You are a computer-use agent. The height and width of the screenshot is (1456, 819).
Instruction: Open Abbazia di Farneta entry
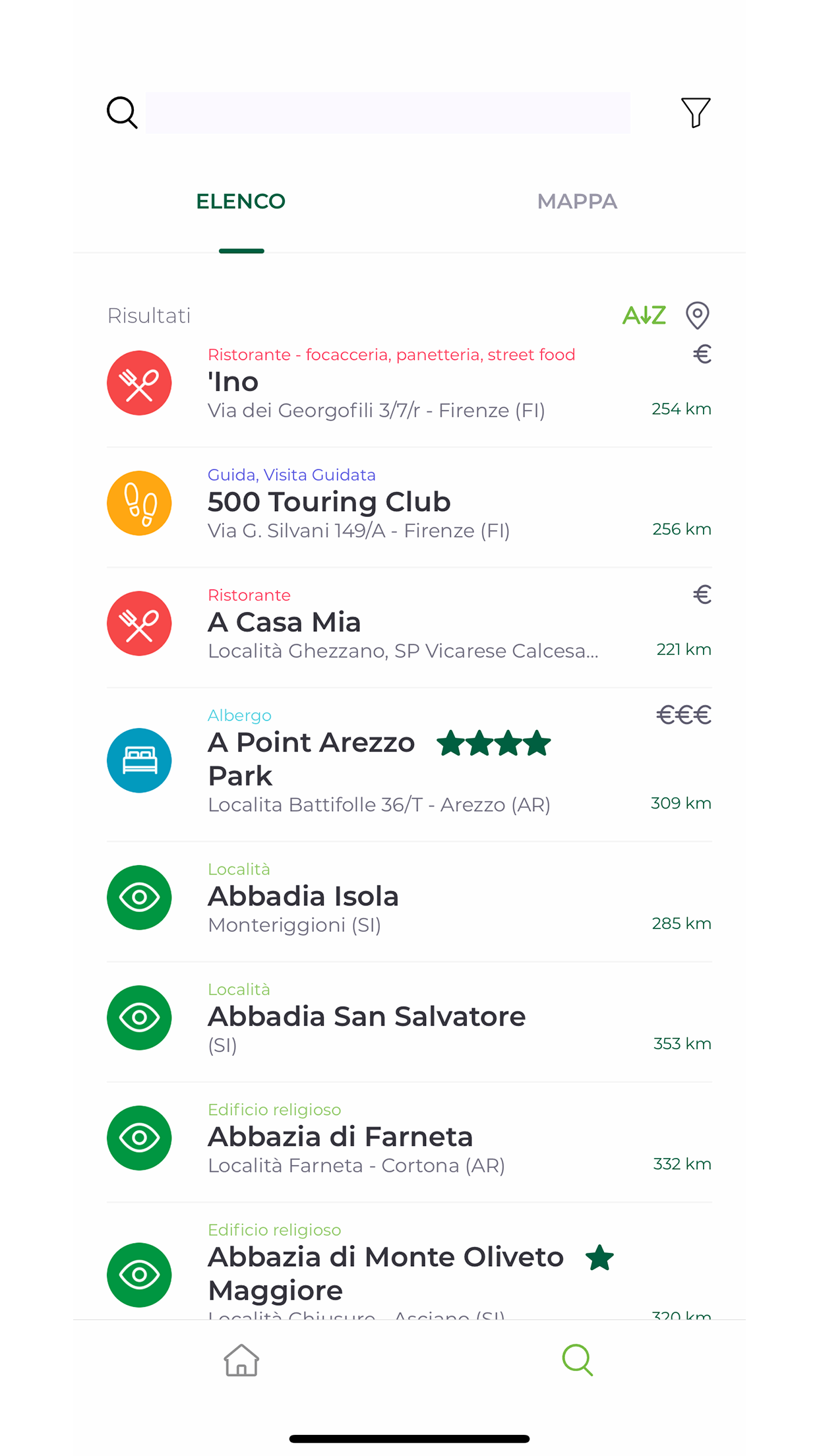tap(409, 1138)
